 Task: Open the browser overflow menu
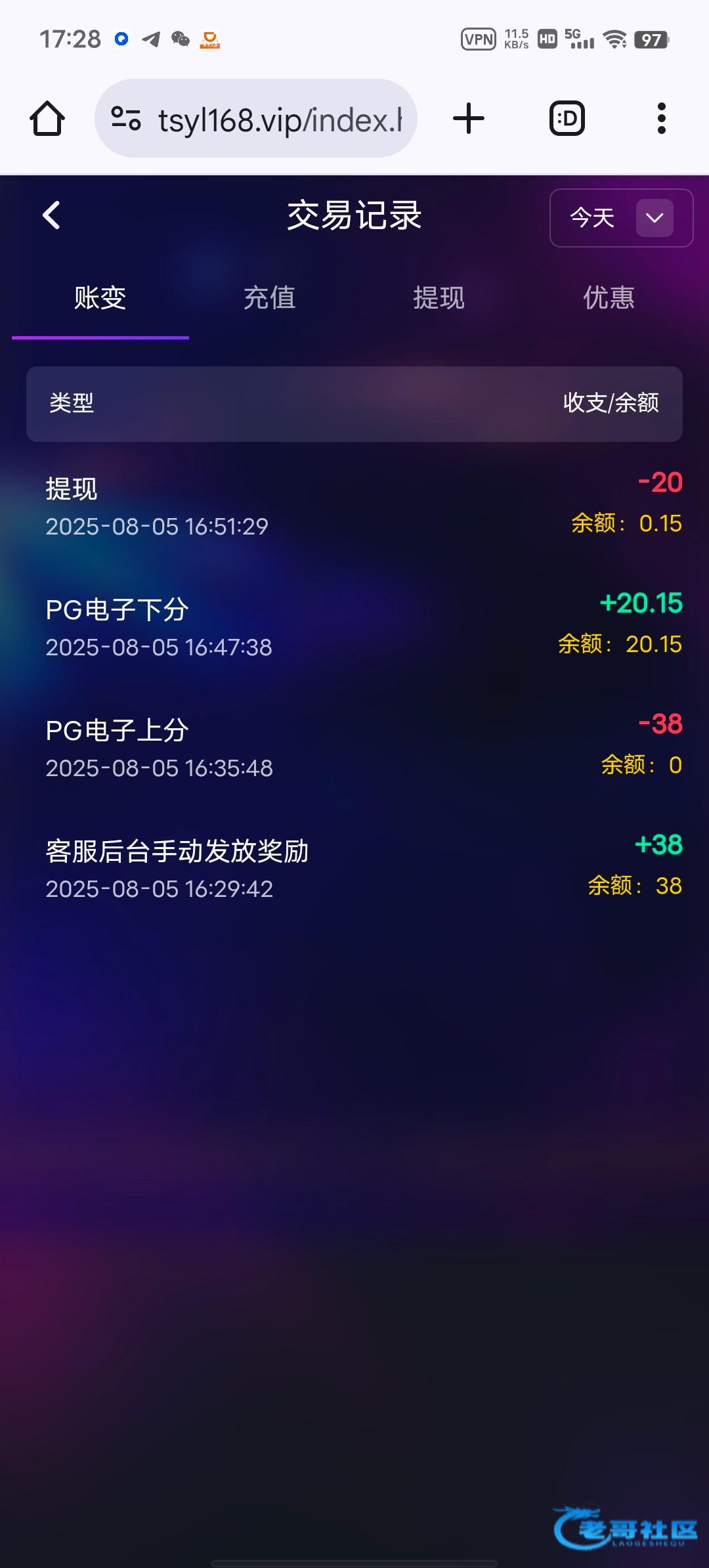[662, 119]
